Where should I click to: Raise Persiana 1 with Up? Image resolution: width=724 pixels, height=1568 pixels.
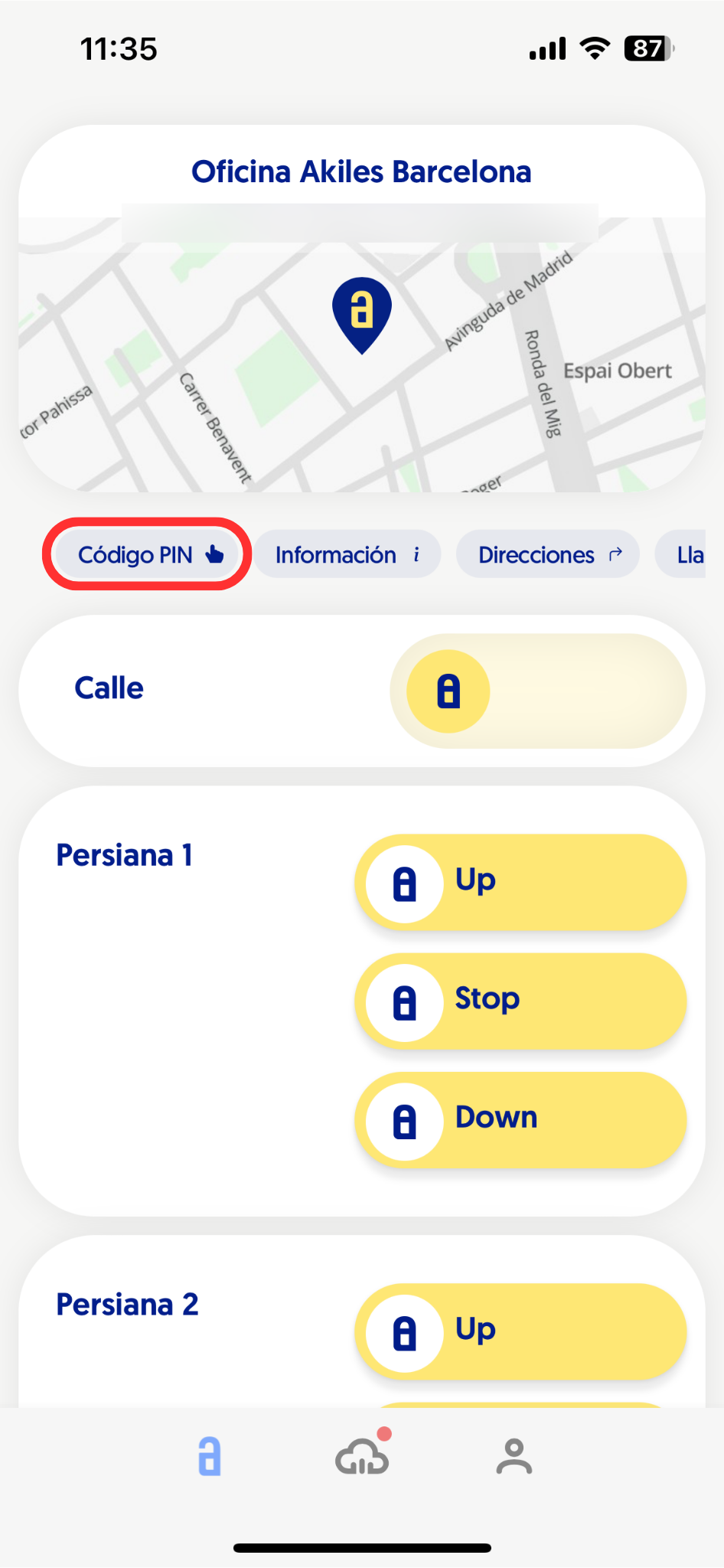(x=520, y=882)
